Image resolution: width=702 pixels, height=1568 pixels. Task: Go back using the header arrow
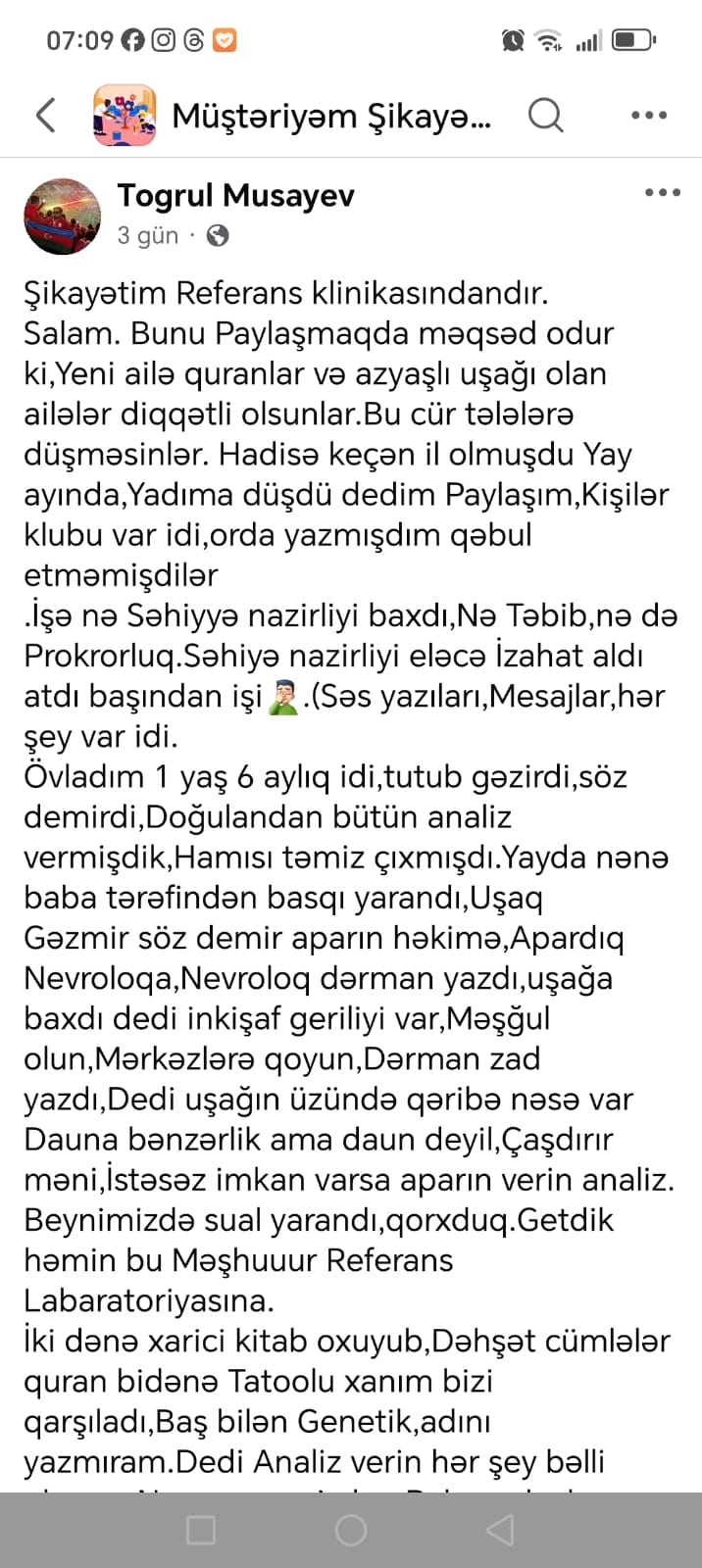[x=45, y=116]
